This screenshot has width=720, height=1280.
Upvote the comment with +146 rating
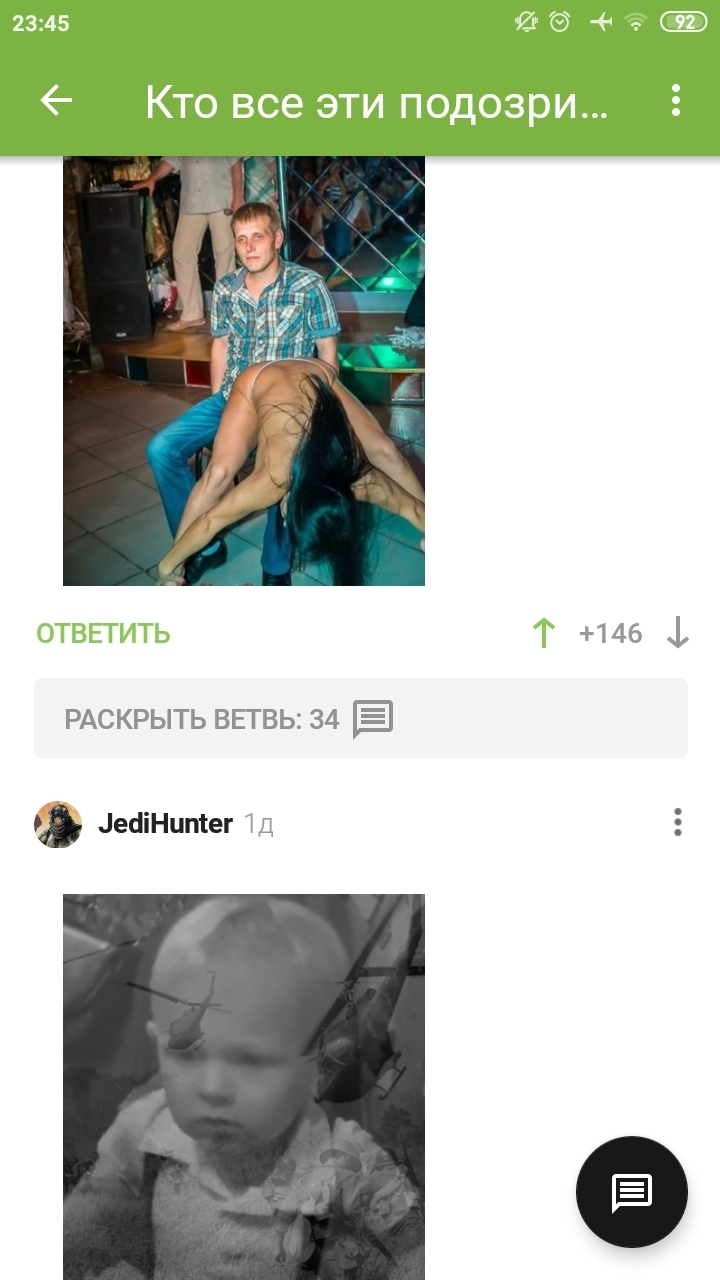coord(543,633)
